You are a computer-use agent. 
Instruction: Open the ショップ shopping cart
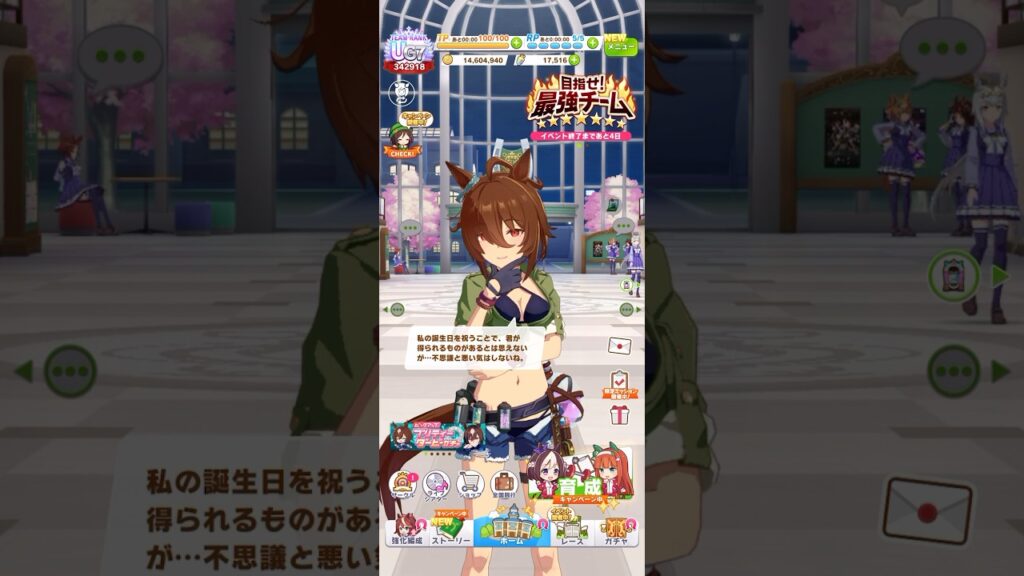(470, 486)
